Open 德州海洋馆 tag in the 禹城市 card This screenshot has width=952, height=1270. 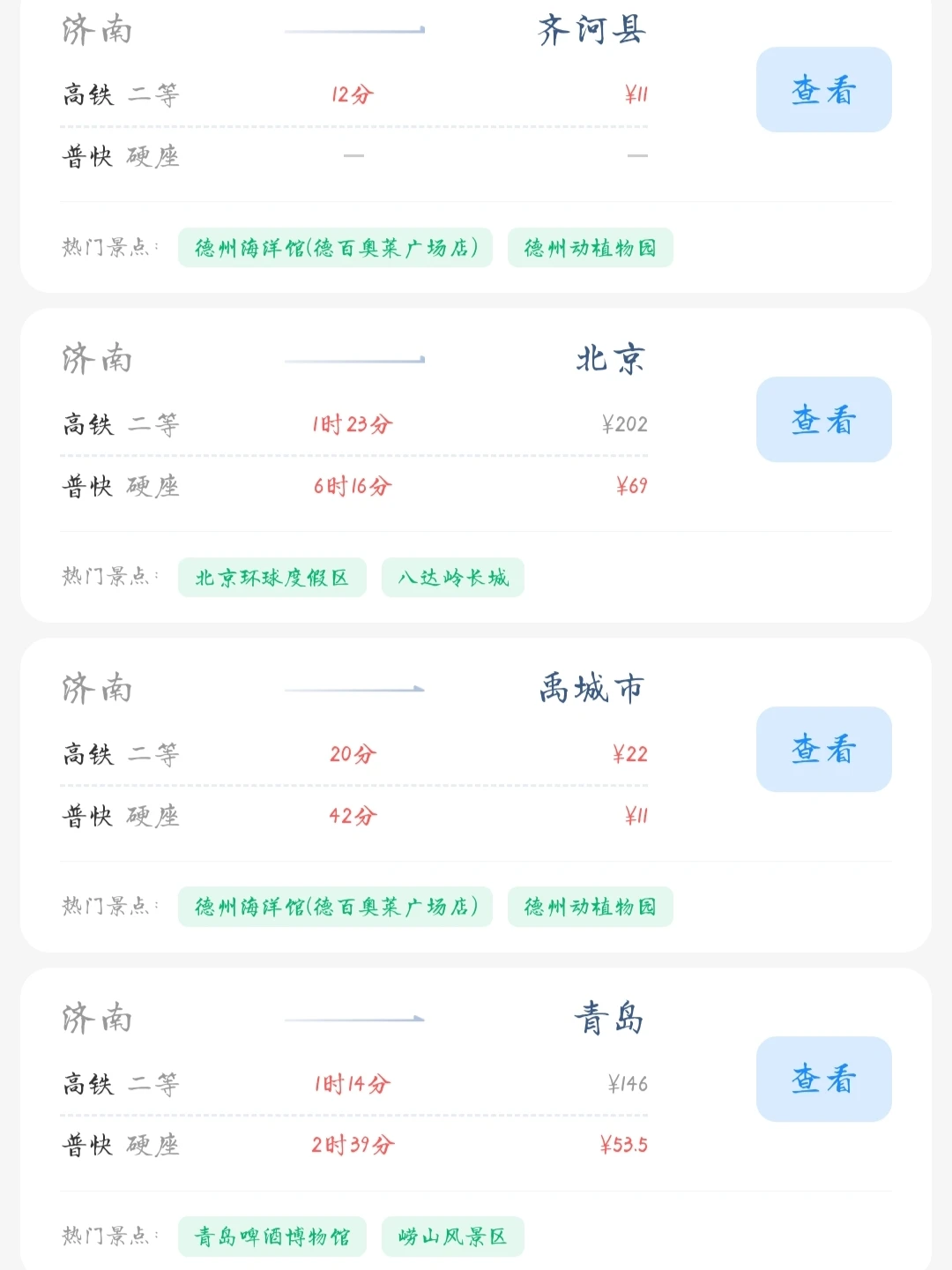(x=334, y=908)
